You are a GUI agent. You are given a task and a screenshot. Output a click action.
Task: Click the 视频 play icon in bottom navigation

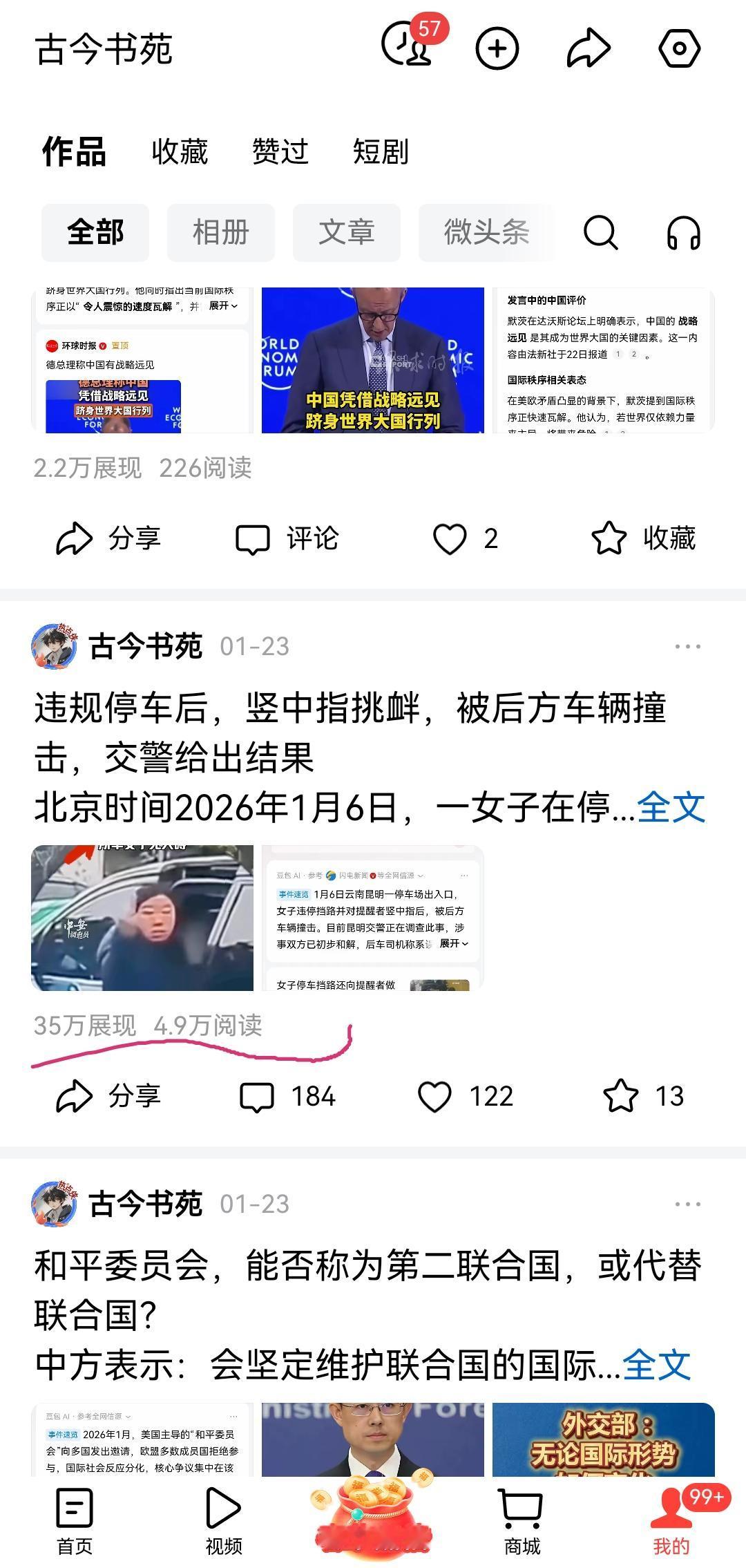[x=223, y=1506]
